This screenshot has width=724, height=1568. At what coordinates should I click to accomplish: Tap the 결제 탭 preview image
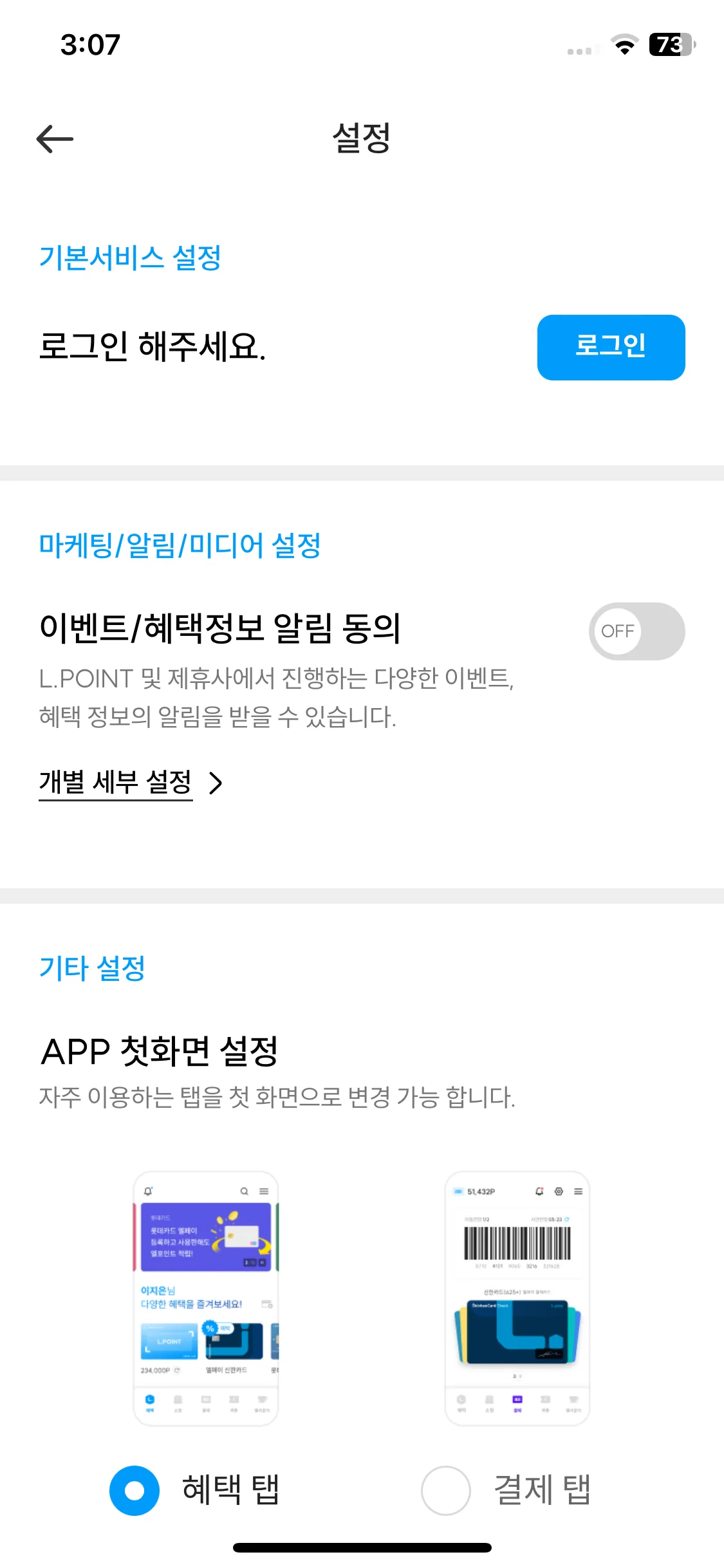click(517, 1298)
